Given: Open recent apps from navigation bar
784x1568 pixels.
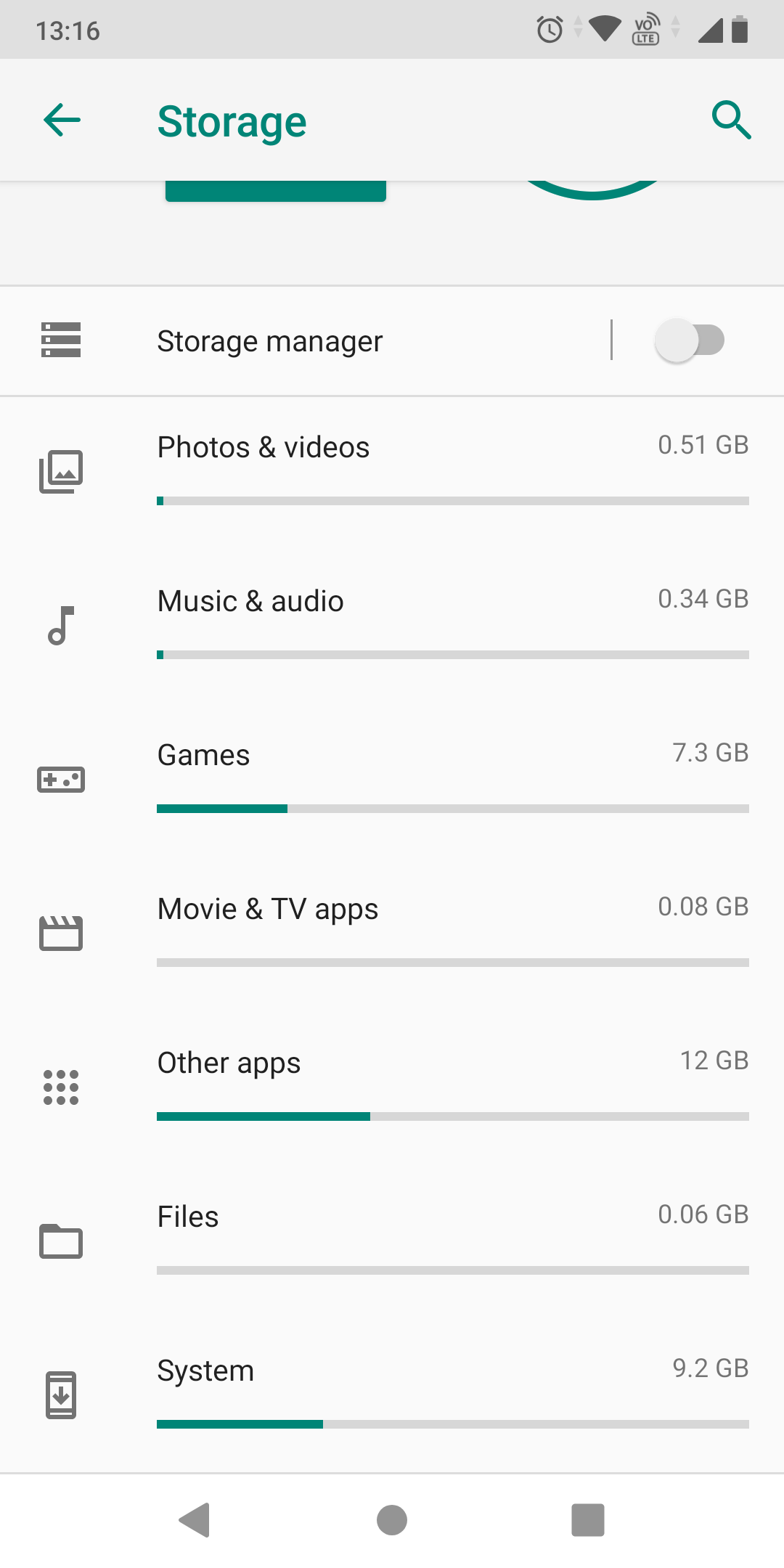Looking at the screenshot, I should (x=588, y=1520).
